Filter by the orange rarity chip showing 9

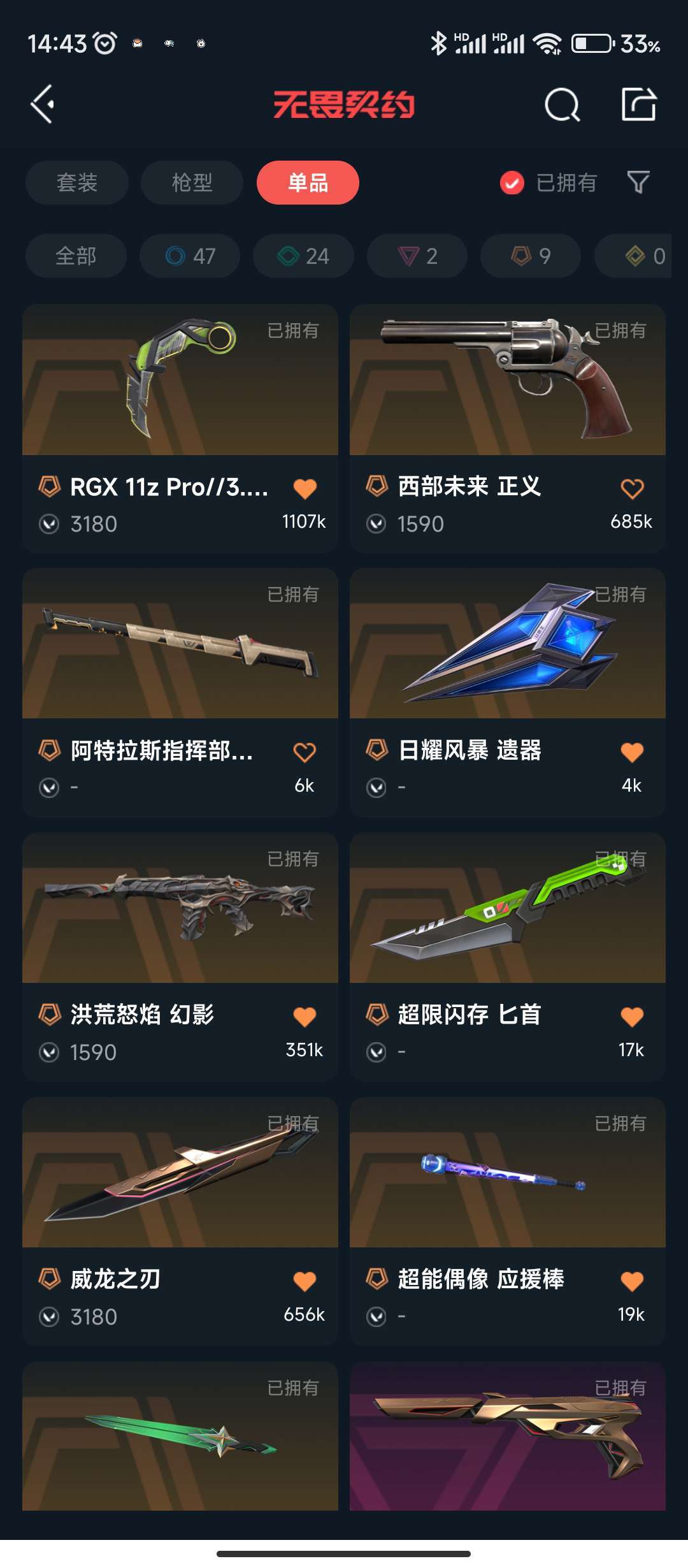(x=531, y=256)
